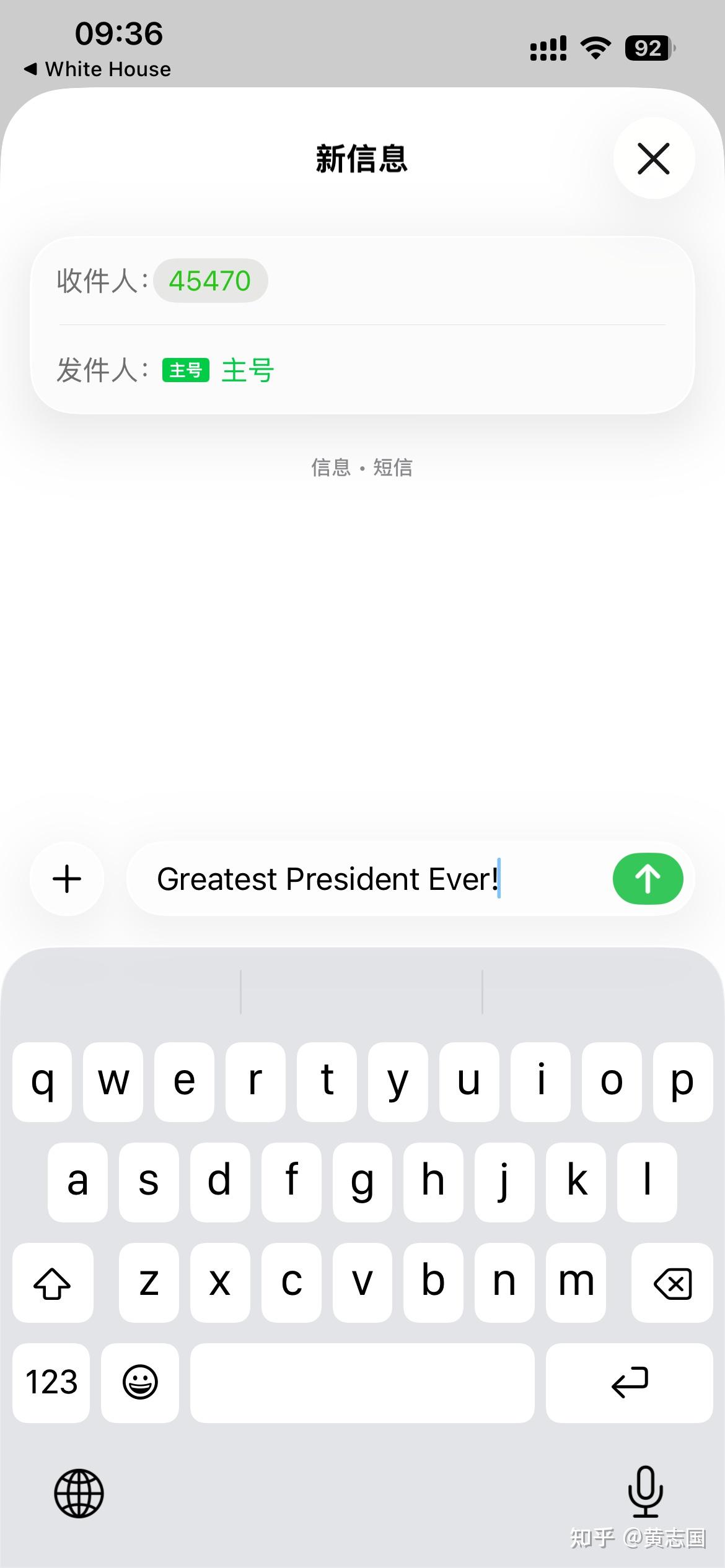
Task: Tap the globe to switch keyboard language
Action: click(x=79, y=1493)
